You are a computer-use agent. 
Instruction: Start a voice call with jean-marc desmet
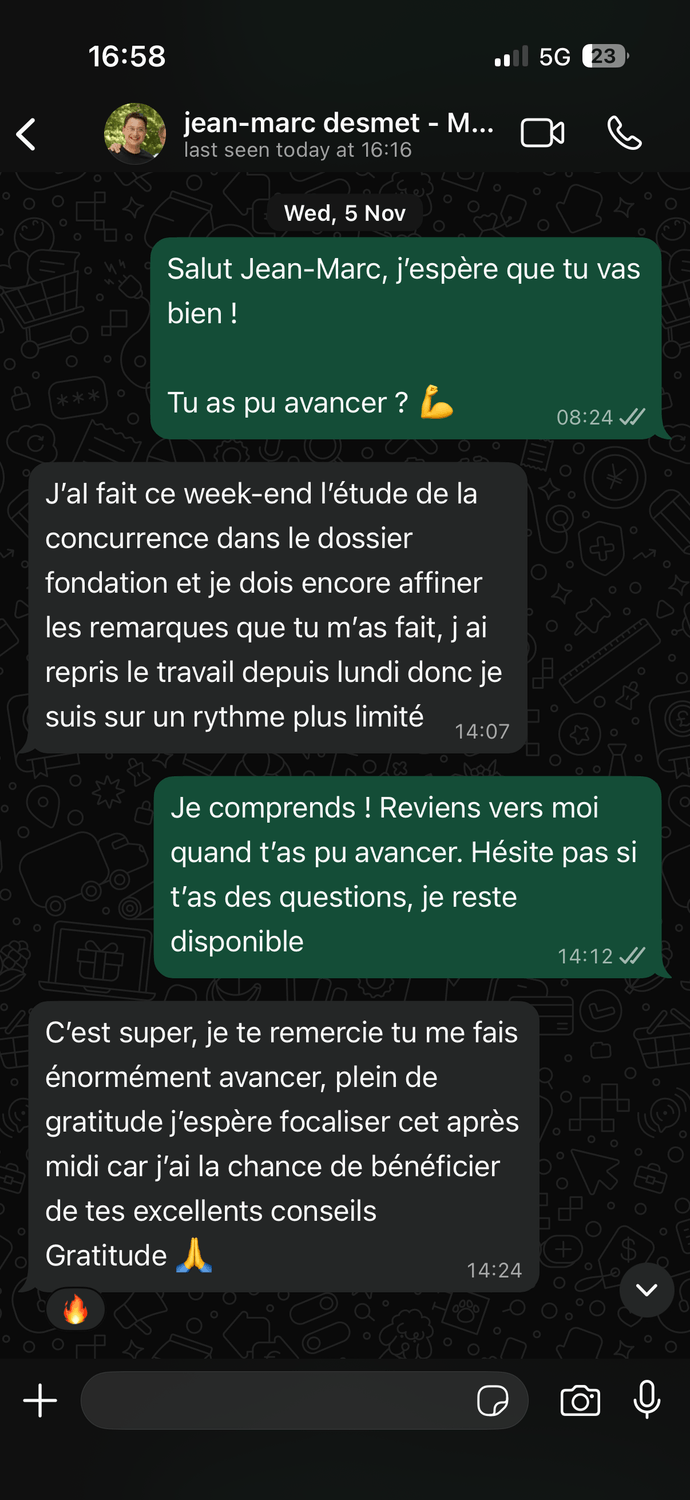[625, 133]
